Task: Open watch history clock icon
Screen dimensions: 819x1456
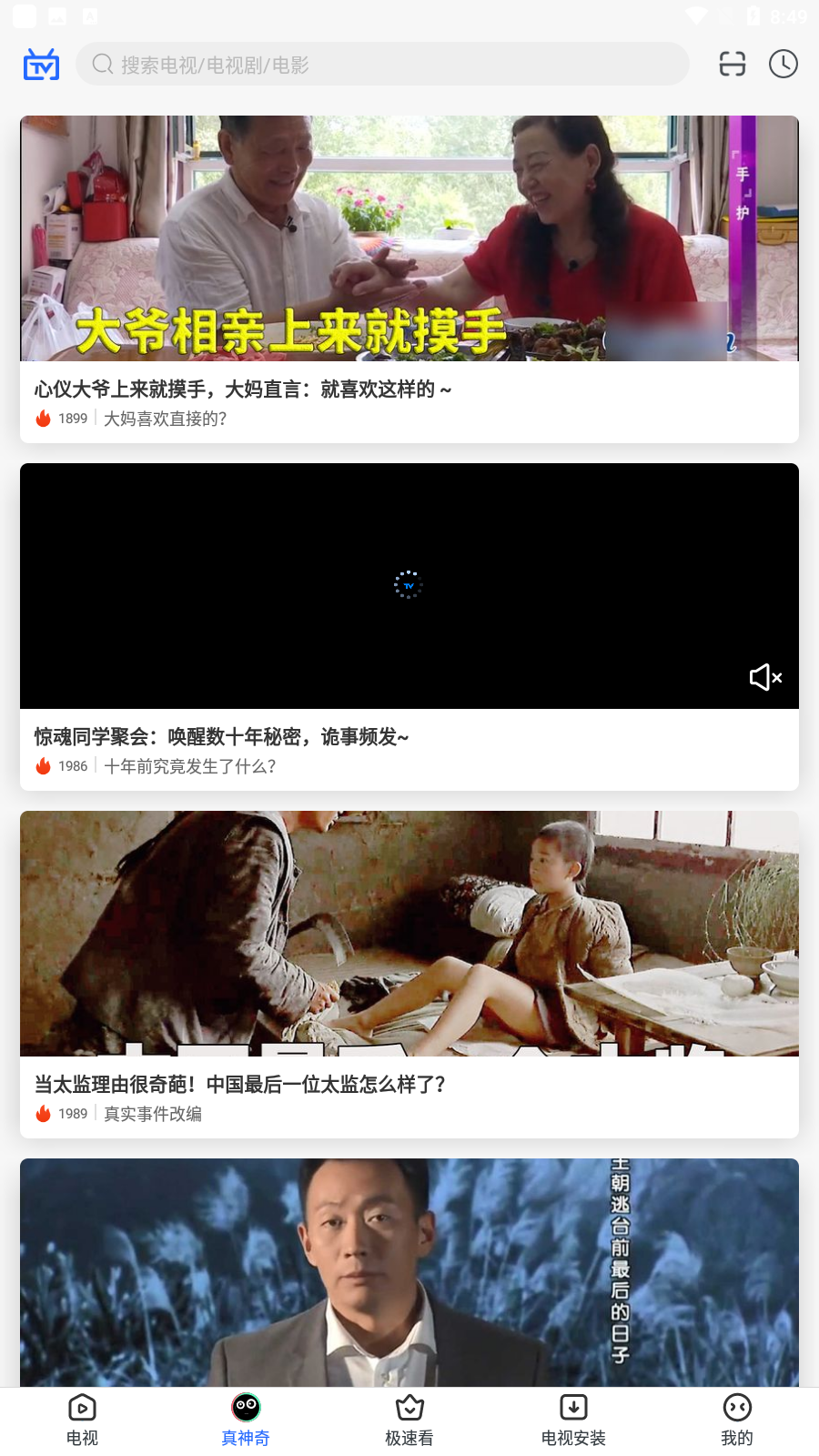Action: (784, 64)
